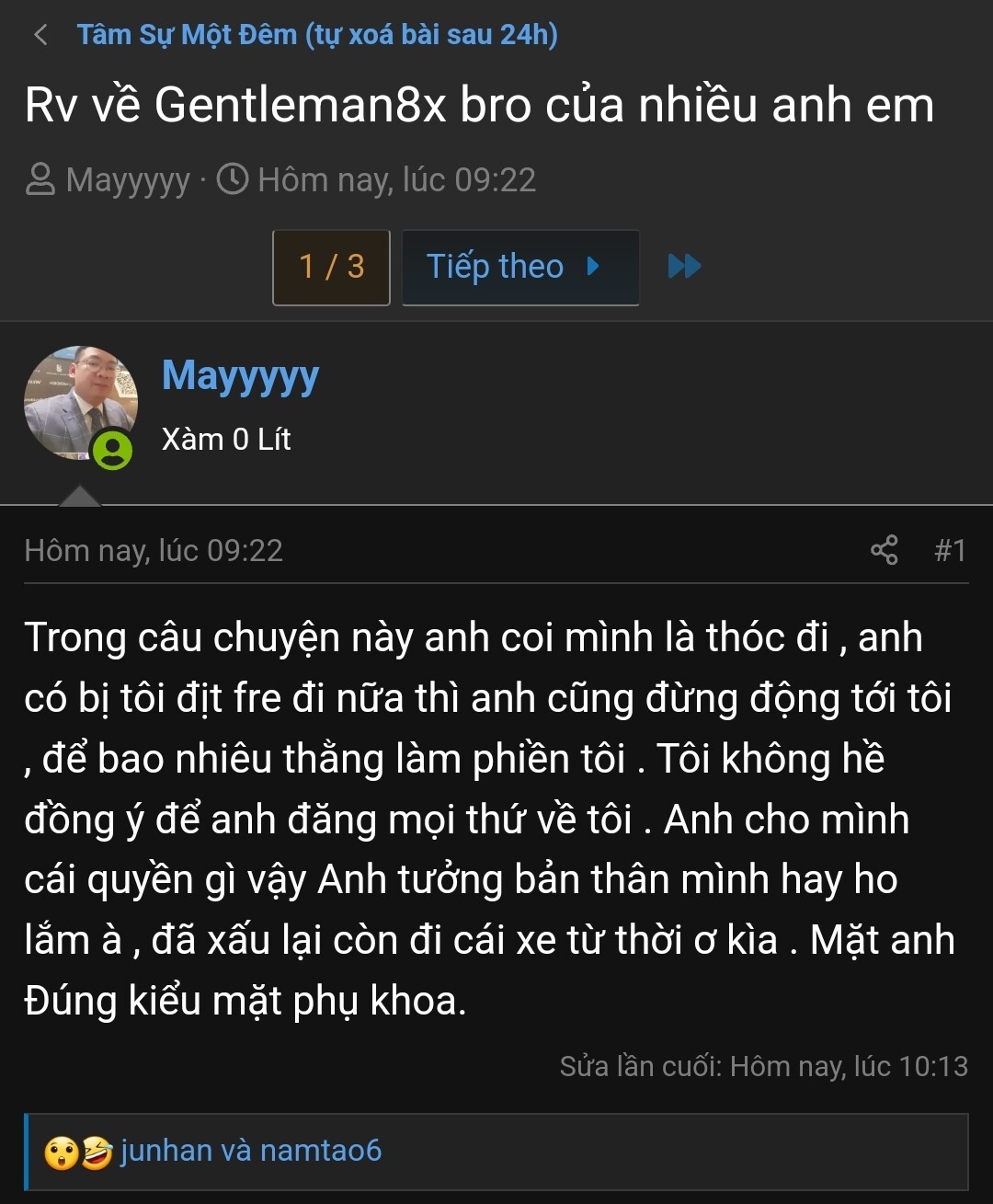Image resolution: width=993 pixels, height=1204 pixels.
Task: Open the Hôm nay, lúc 09:22 post timestamp
Action: 154,550
